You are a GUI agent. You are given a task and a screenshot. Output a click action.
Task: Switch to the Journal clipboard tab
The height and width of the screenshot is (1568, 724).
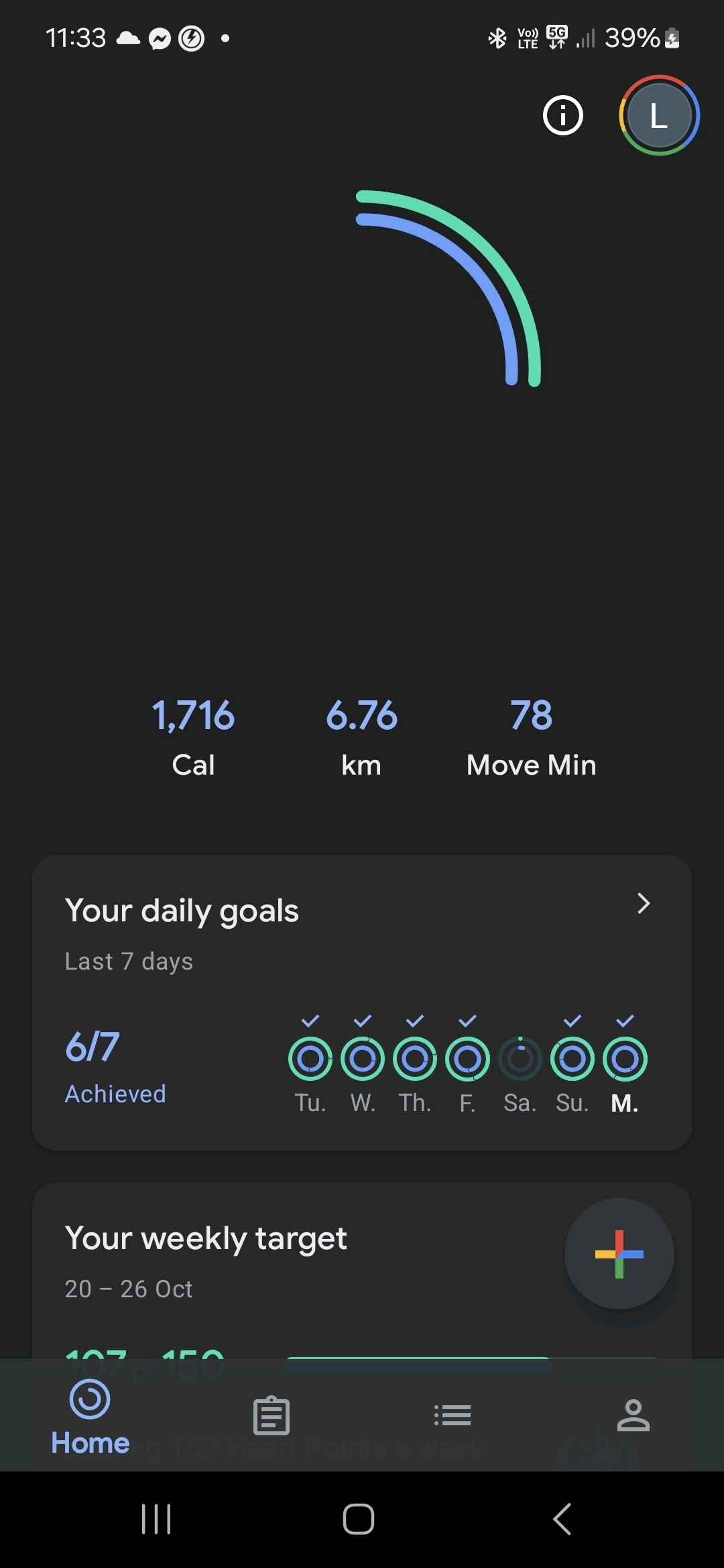[x=271, y=1415]
